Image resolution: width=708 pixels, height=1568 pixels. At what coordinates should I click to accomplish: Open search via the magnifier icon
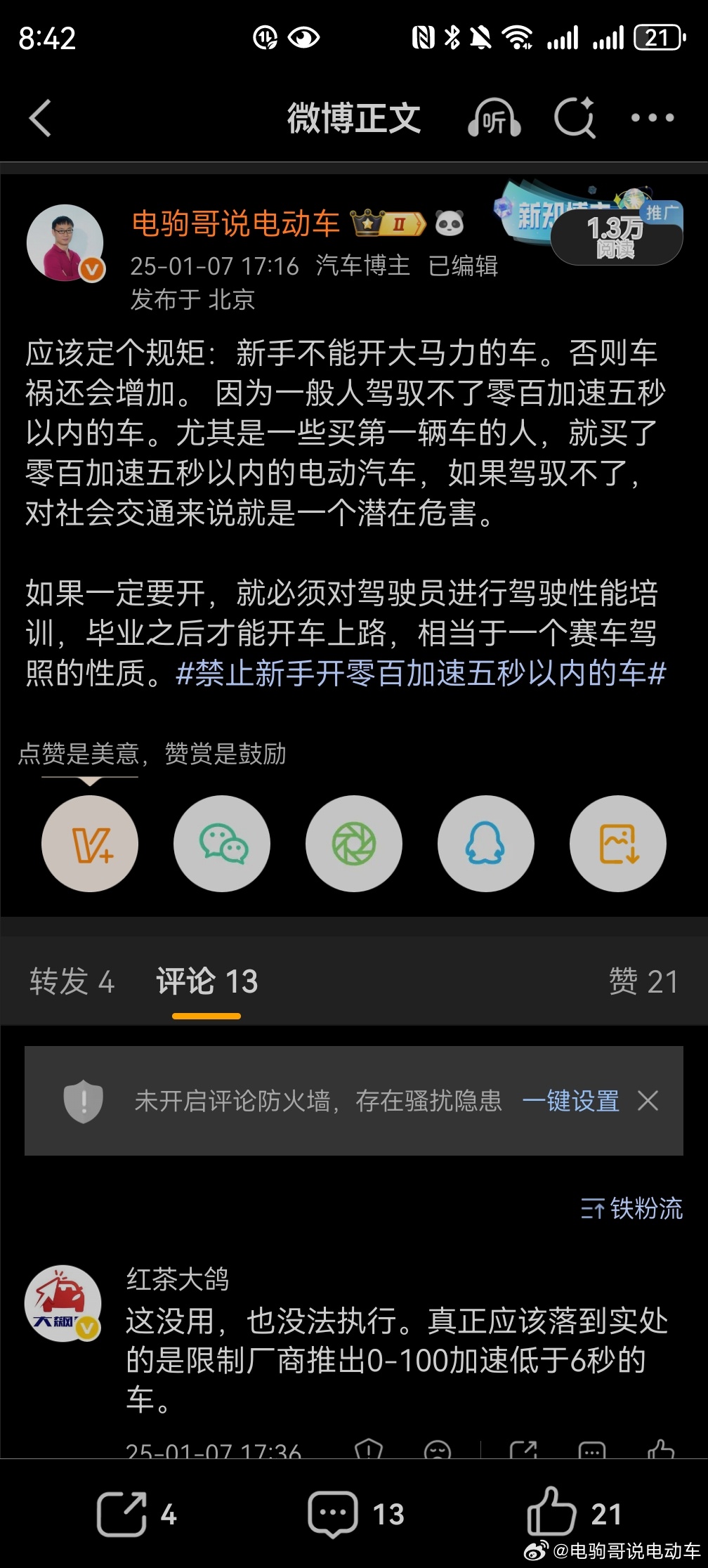point(576,118)
